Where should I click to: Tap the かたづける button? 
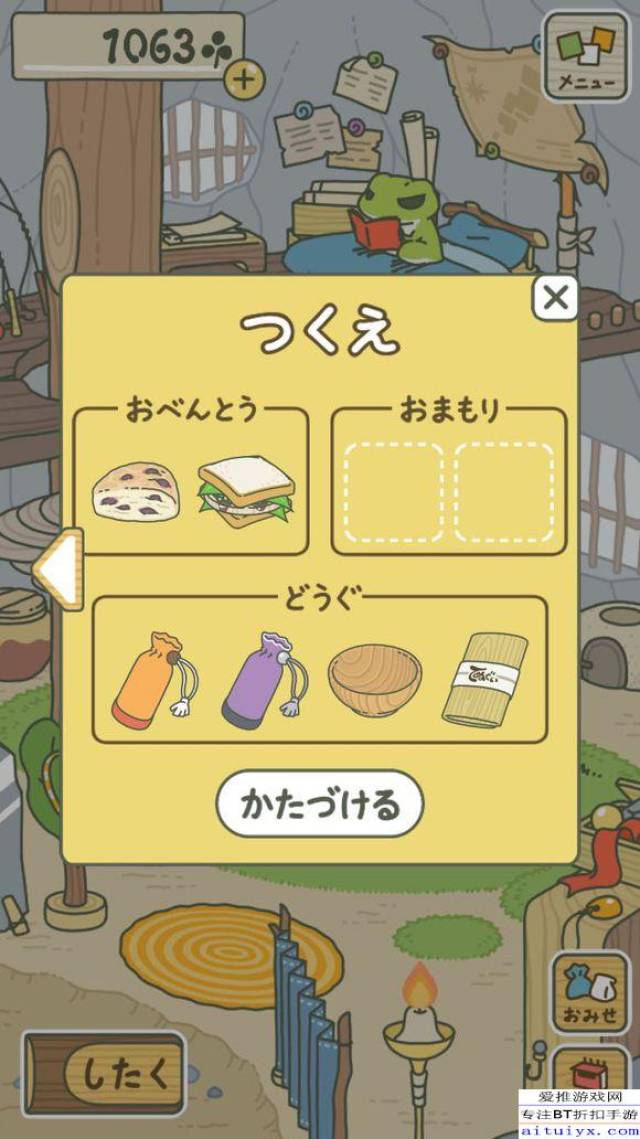pyautogui.click(x=320, y=803)
